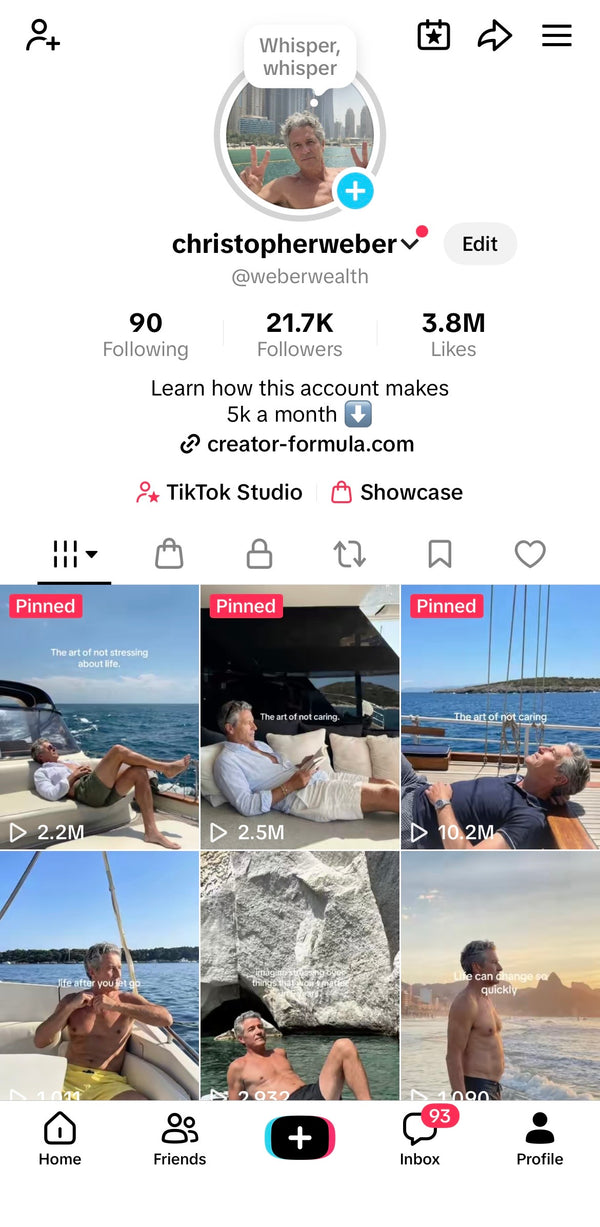This screenshot has width=600, height=1227.
Task: Tap the blue plus on profile photo
Action: (354, 190)
